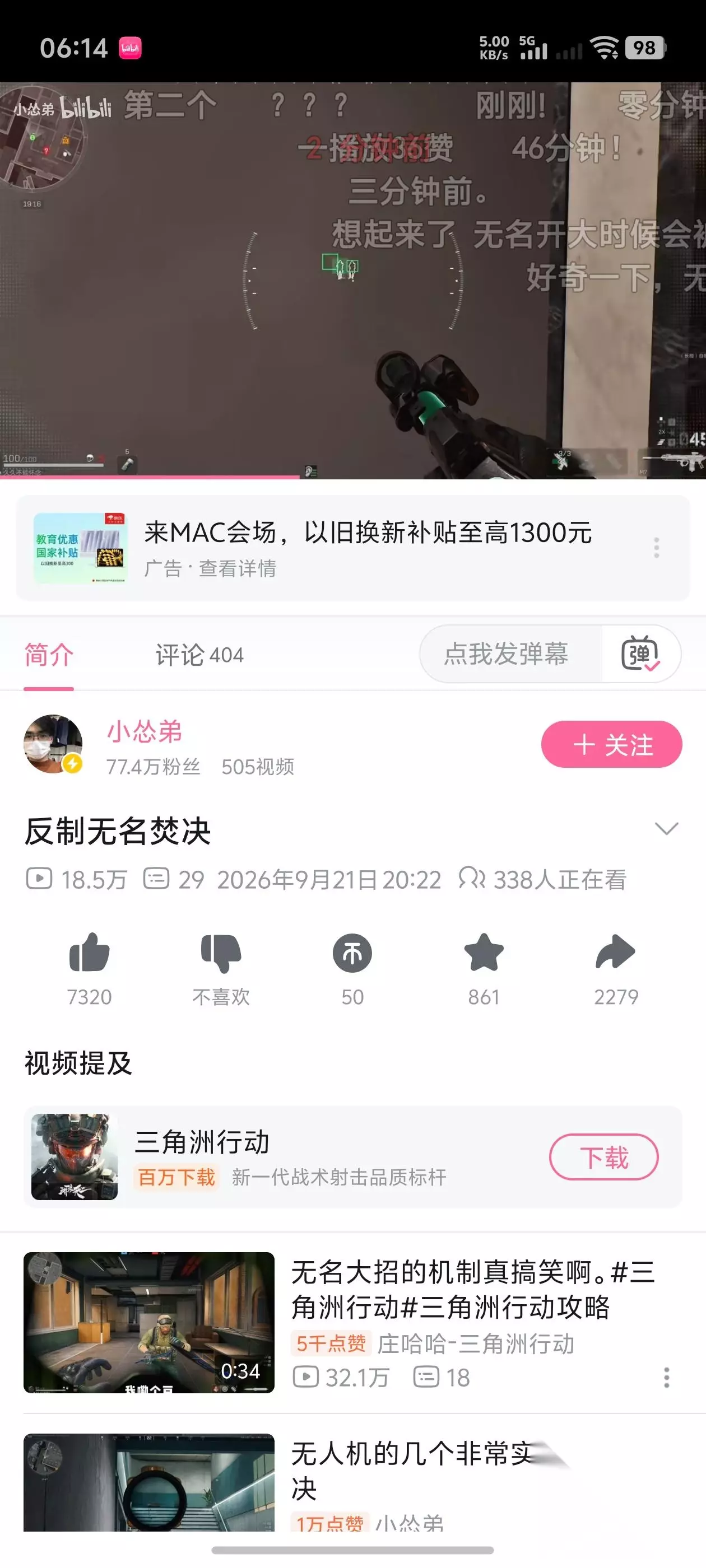
Task: Follow 小怂弟 with the 关注 button
Action: (x=611, y=744)
